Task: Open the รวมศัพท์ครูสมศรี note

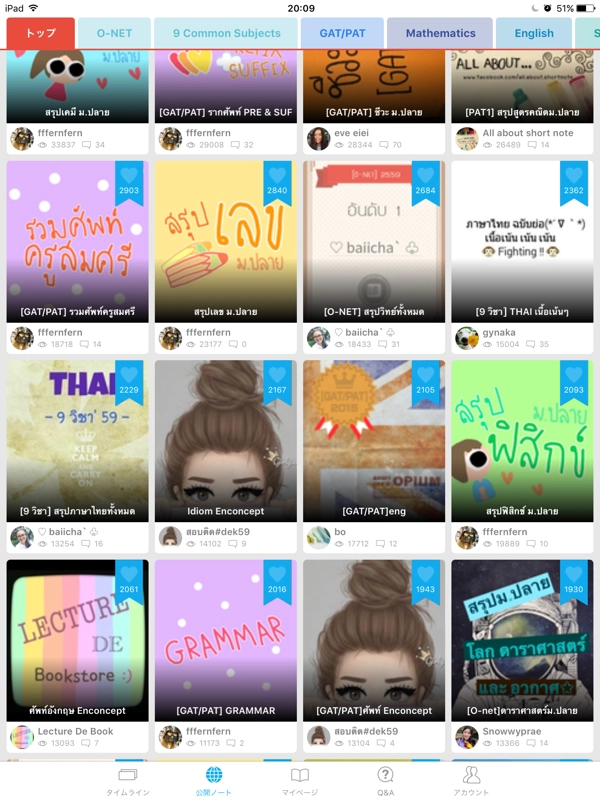Action: tap(77, 240)
